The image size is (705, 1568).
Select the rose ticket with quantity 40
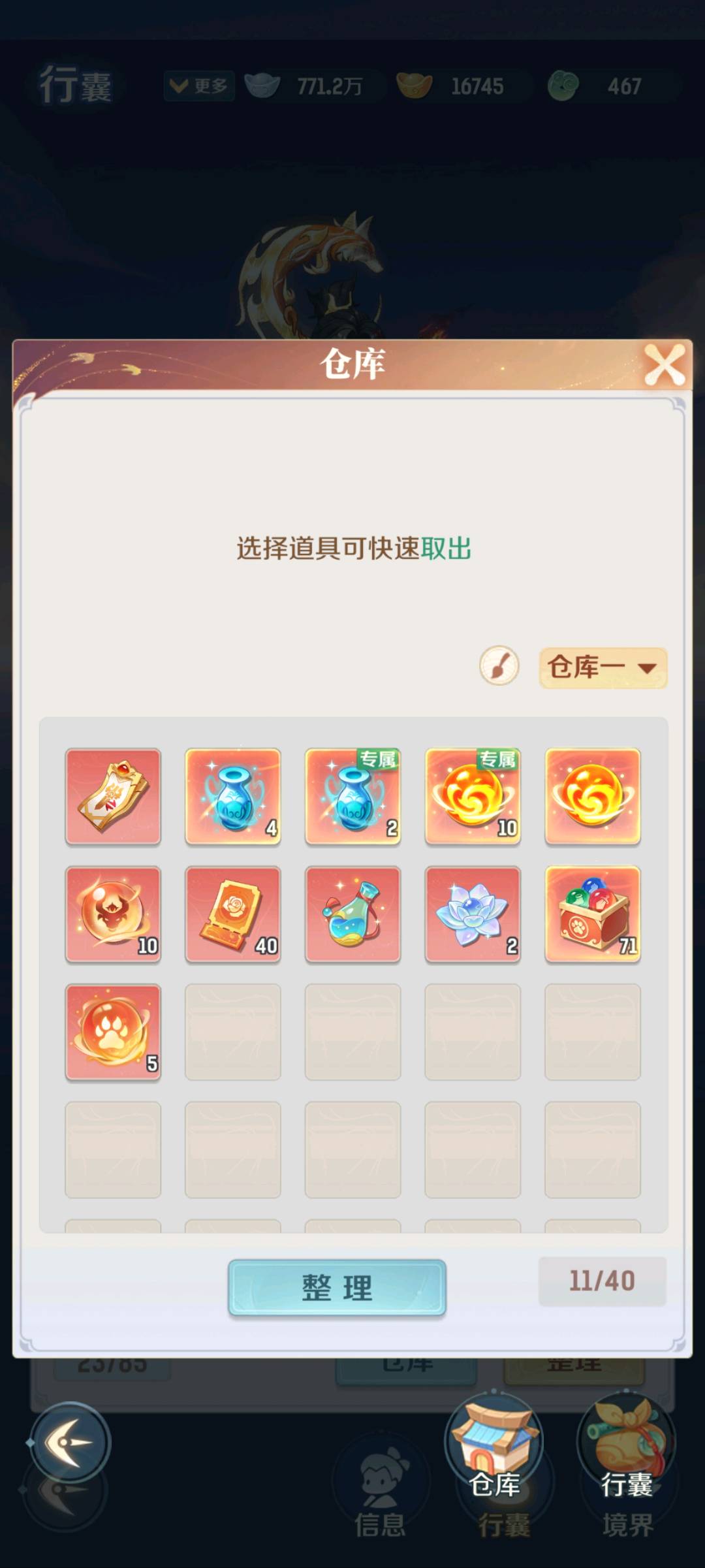point(233,914)
